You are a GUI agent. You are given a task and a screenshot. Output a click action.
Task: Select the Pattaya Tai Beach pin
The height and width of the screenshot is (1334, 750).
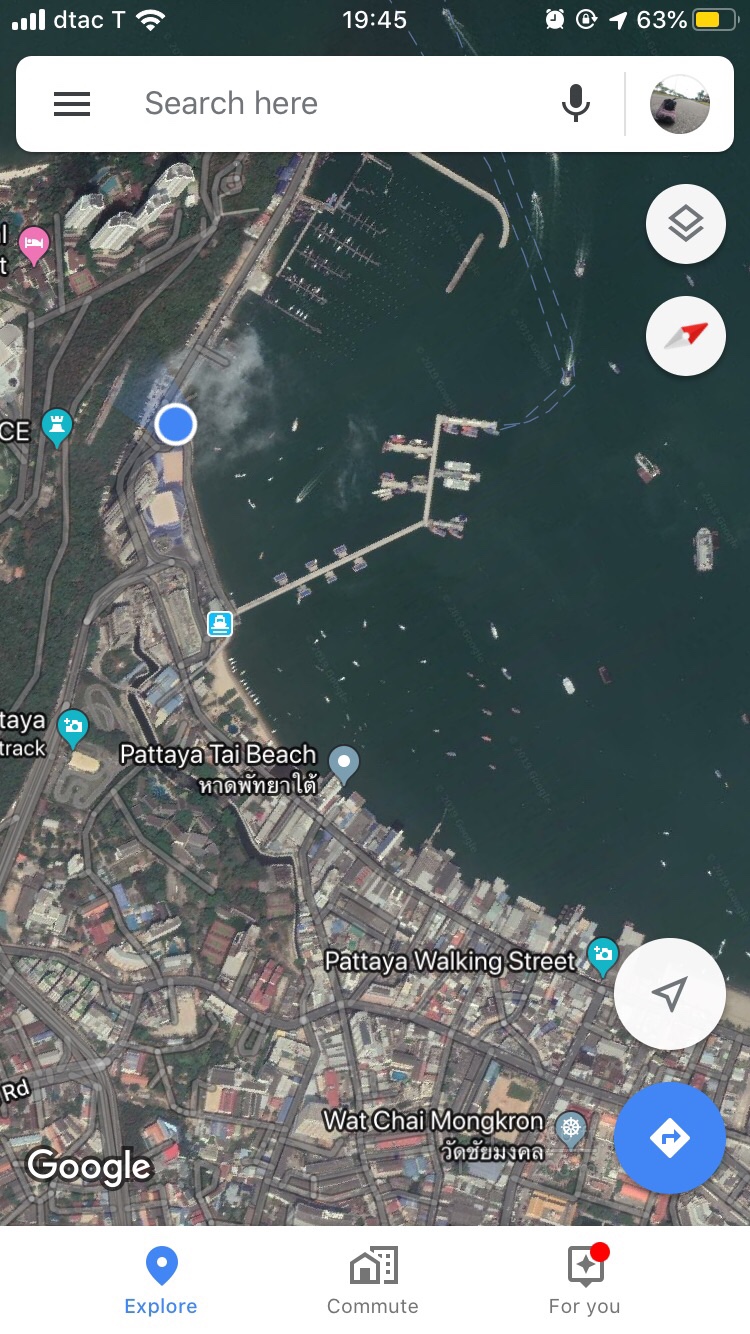click(345, 764)
